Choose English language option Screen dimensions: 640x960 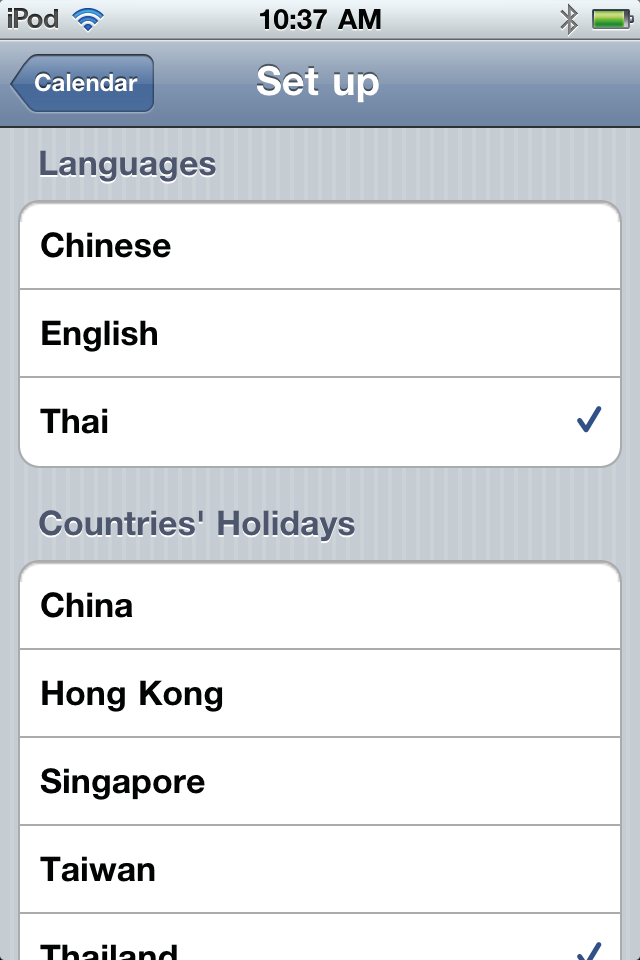pyautogui.click(x=320, y=333)
